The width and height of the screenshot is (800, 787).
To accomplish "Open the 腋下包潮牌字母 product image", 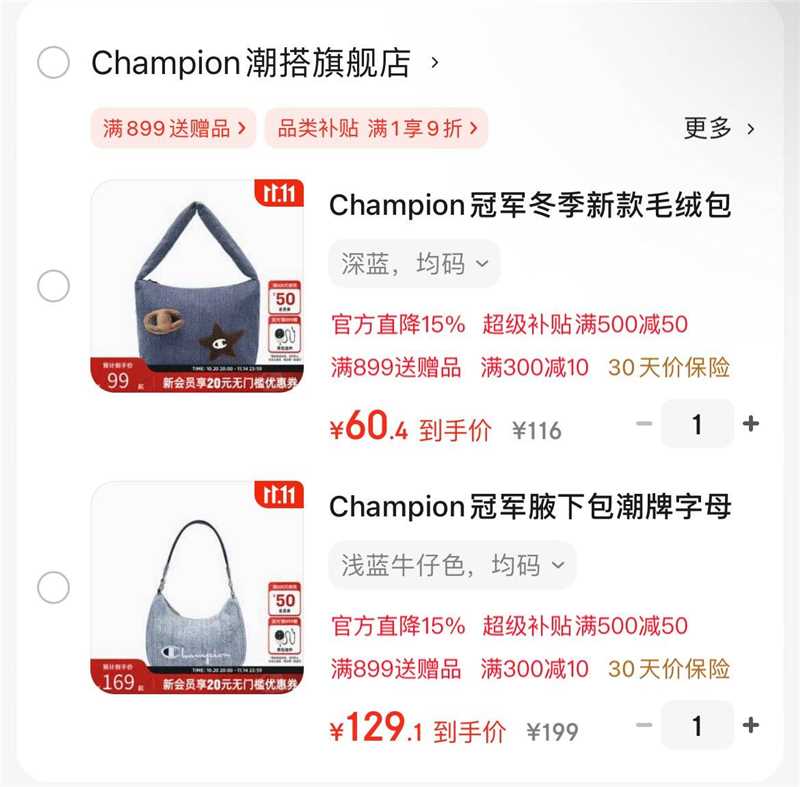I will click(x=197, y=588).
